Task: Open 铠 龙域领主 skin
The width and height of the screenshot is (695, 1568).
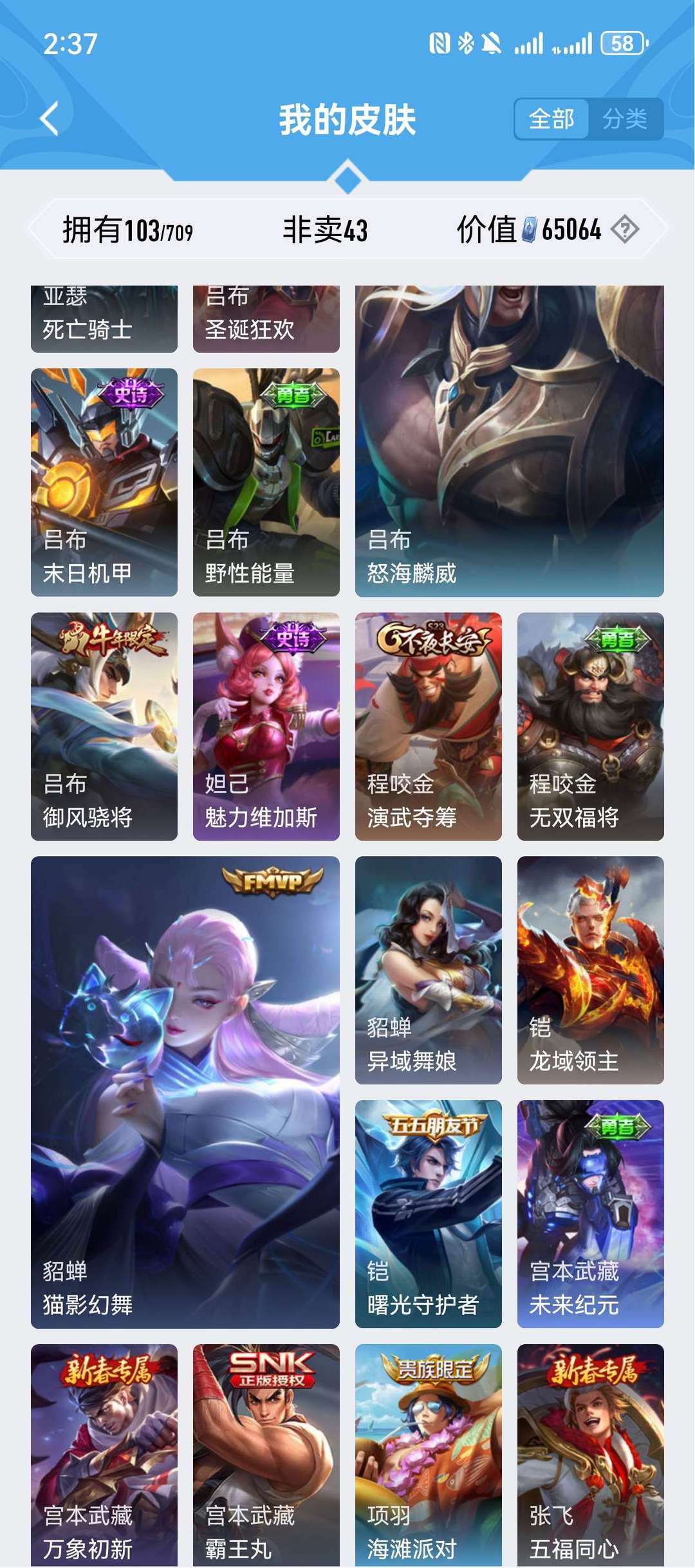Action: click(x=591, y=970)
